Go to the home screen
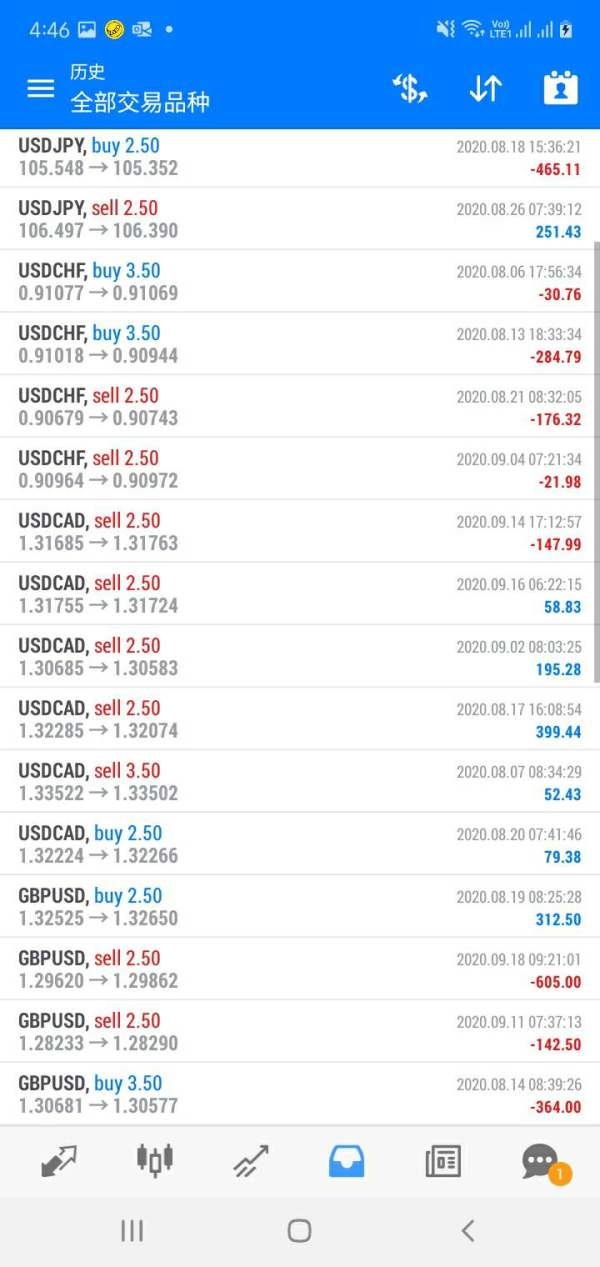600x1267 pixels. click(299, 1231)
